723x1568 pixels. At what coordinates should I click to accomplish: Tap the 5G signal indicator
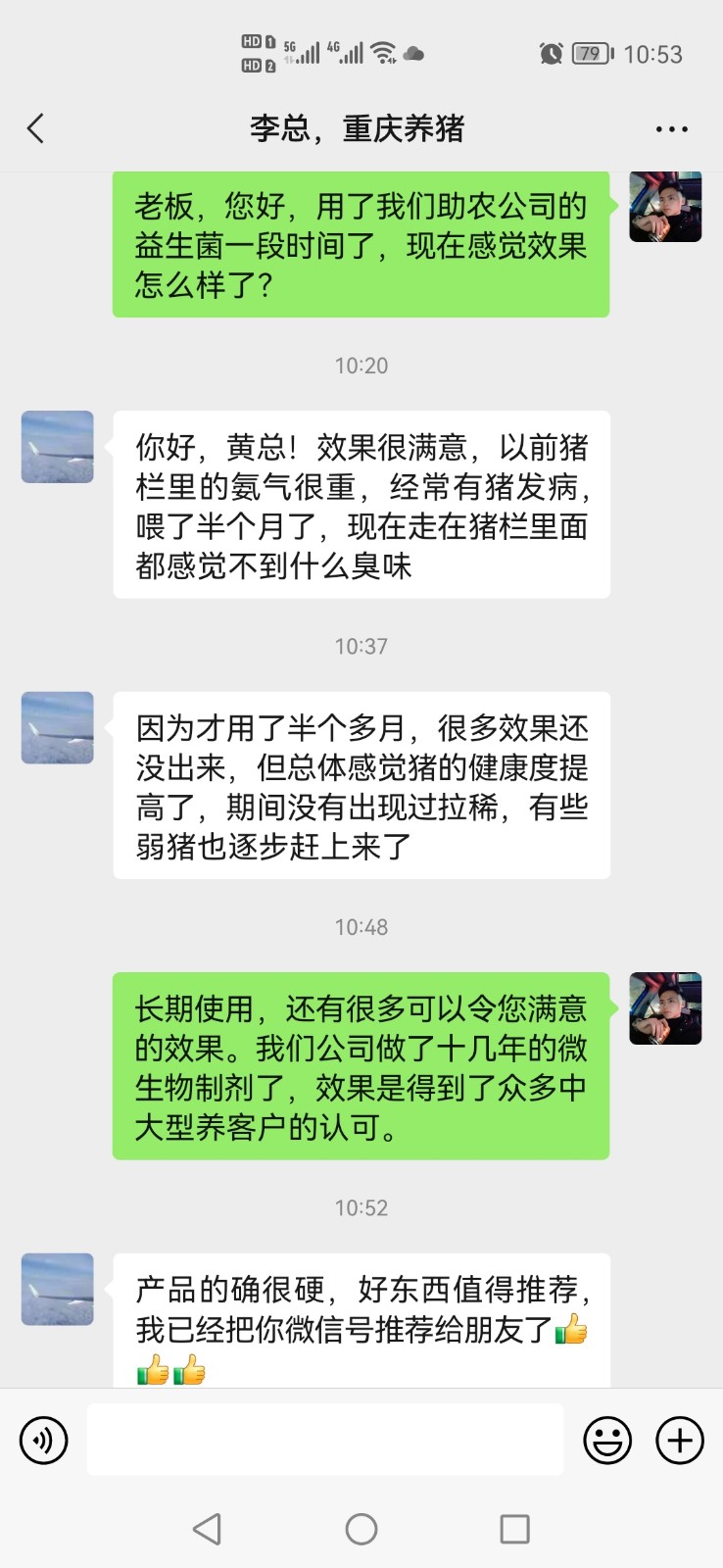[x=299, y=51]
